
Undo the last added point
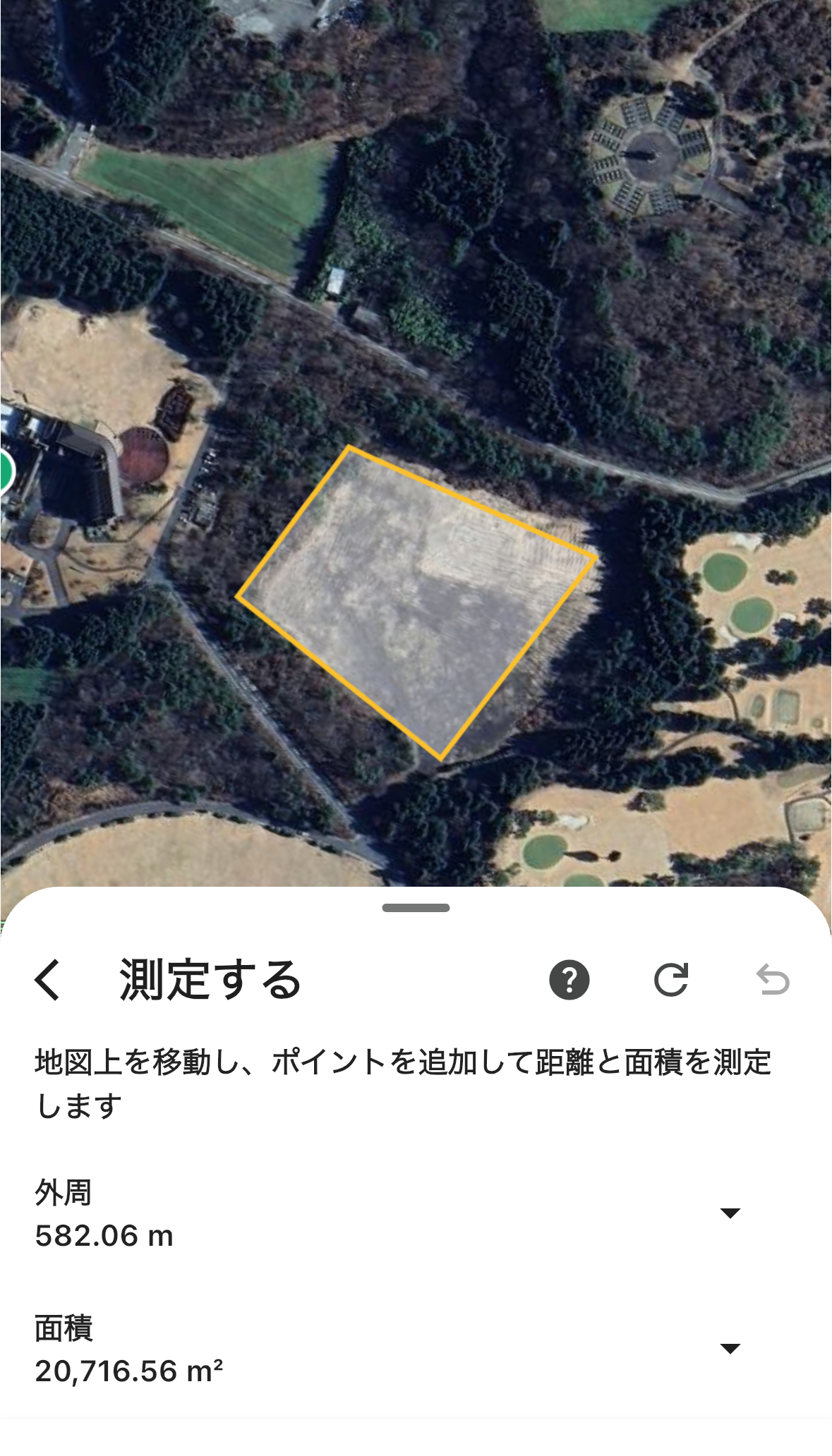click(x=773, y=980)
